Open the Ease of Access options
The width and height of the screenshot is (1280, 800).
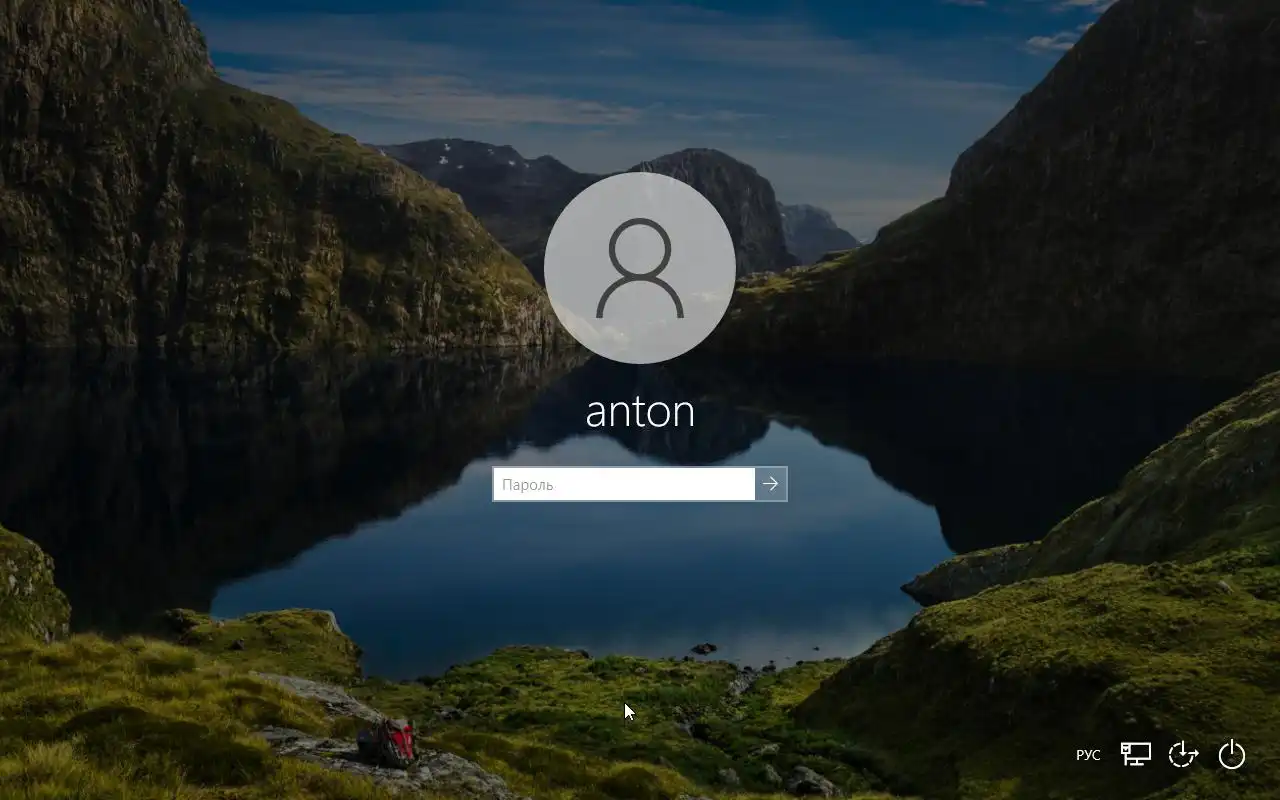tap(1183, 754)
